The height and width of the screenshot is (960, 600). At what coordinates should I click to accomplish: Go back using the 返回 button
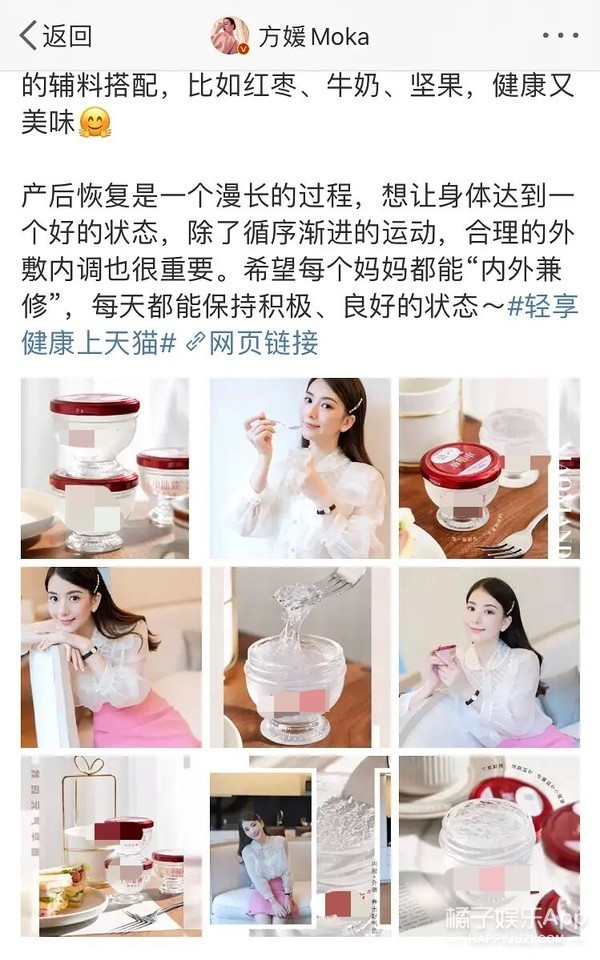tap(57, 37)
